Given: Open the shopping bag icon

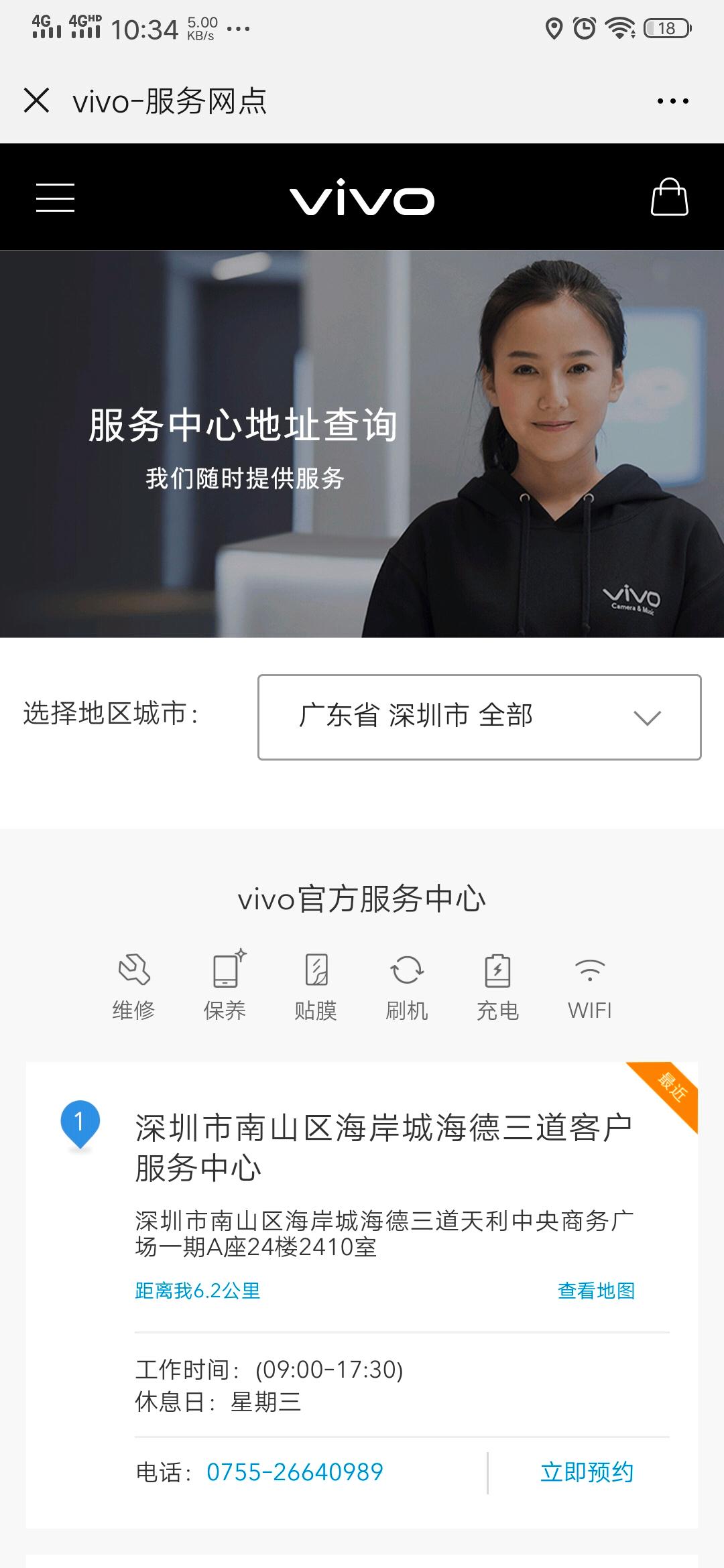Looking at the screenshot, I should click(670, 198).
